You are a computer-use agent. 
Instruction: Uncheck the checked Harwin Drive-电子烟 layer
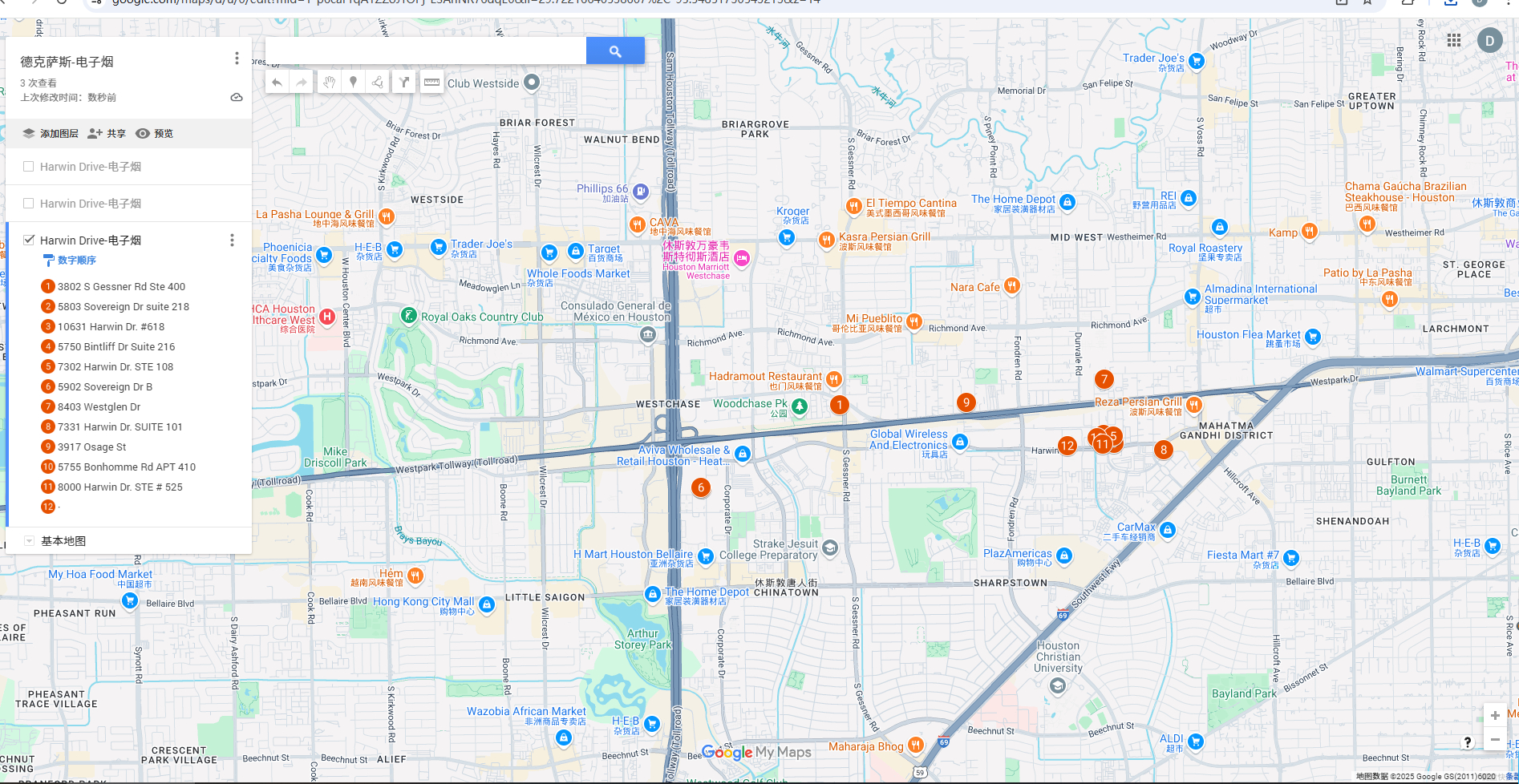pyautogui.click(x=29, y=240)
